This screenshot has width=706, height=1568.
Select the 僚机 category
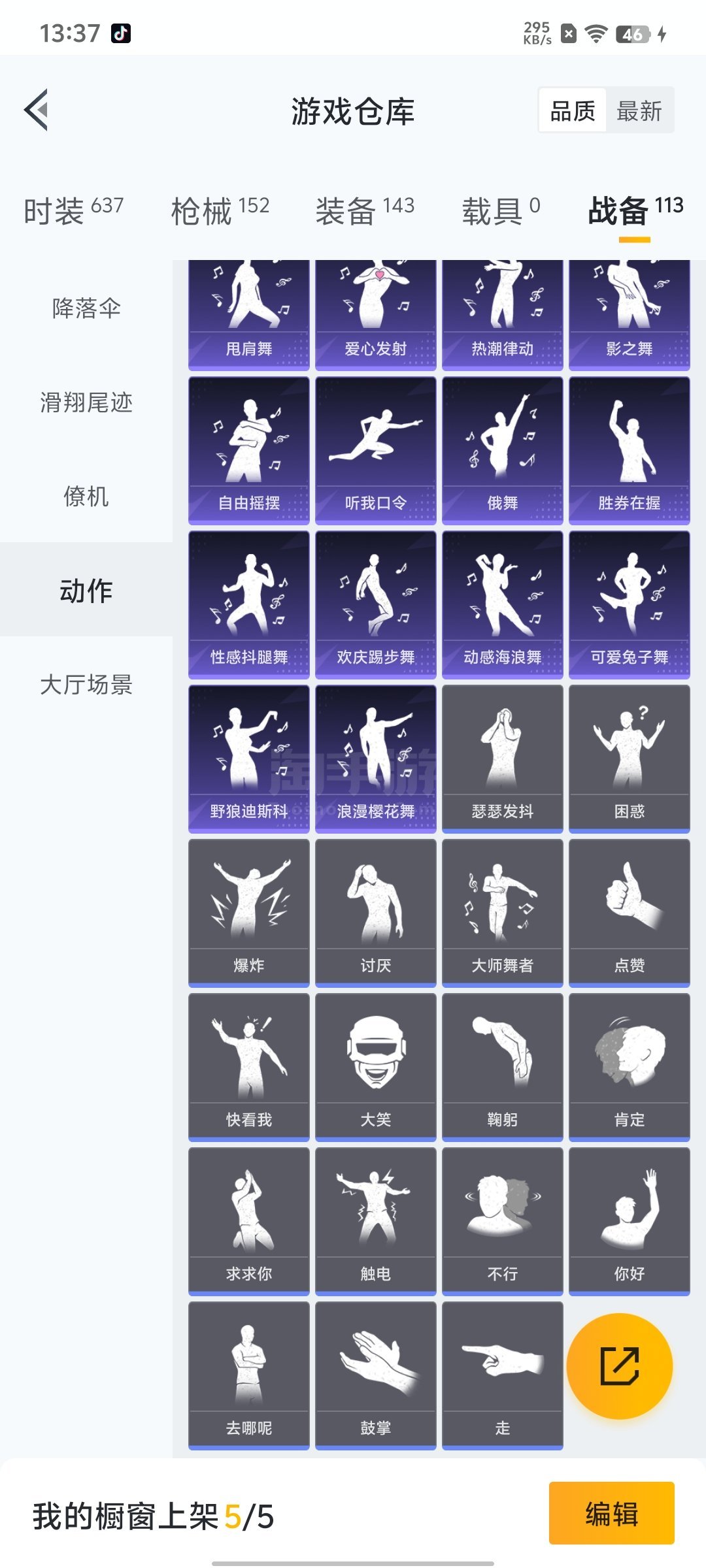(x=86, y=496)
